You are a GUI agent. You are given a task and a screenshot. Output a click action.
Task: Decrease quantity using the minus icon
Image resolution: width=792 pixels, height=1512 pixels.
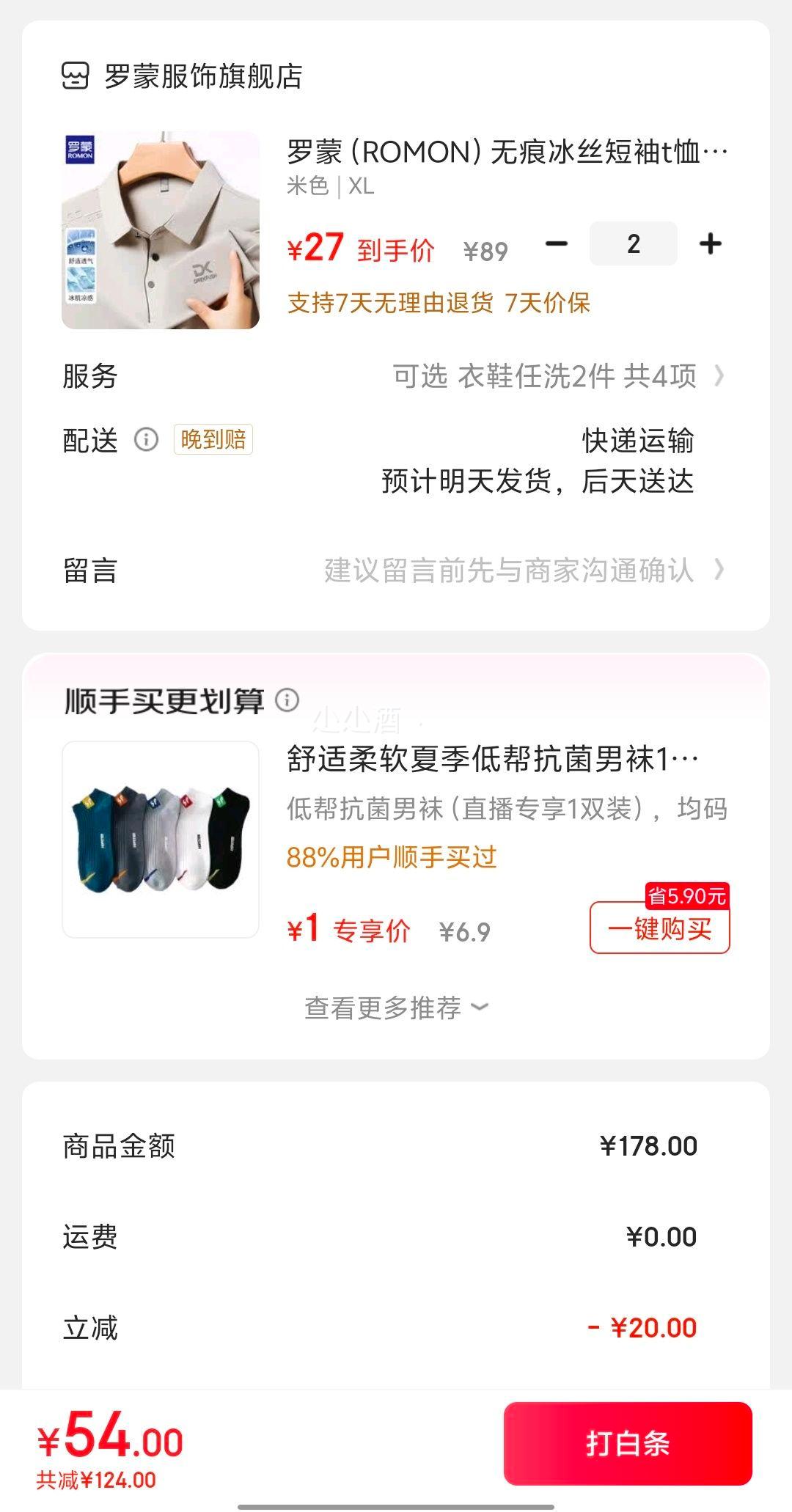tap(559, 243)
